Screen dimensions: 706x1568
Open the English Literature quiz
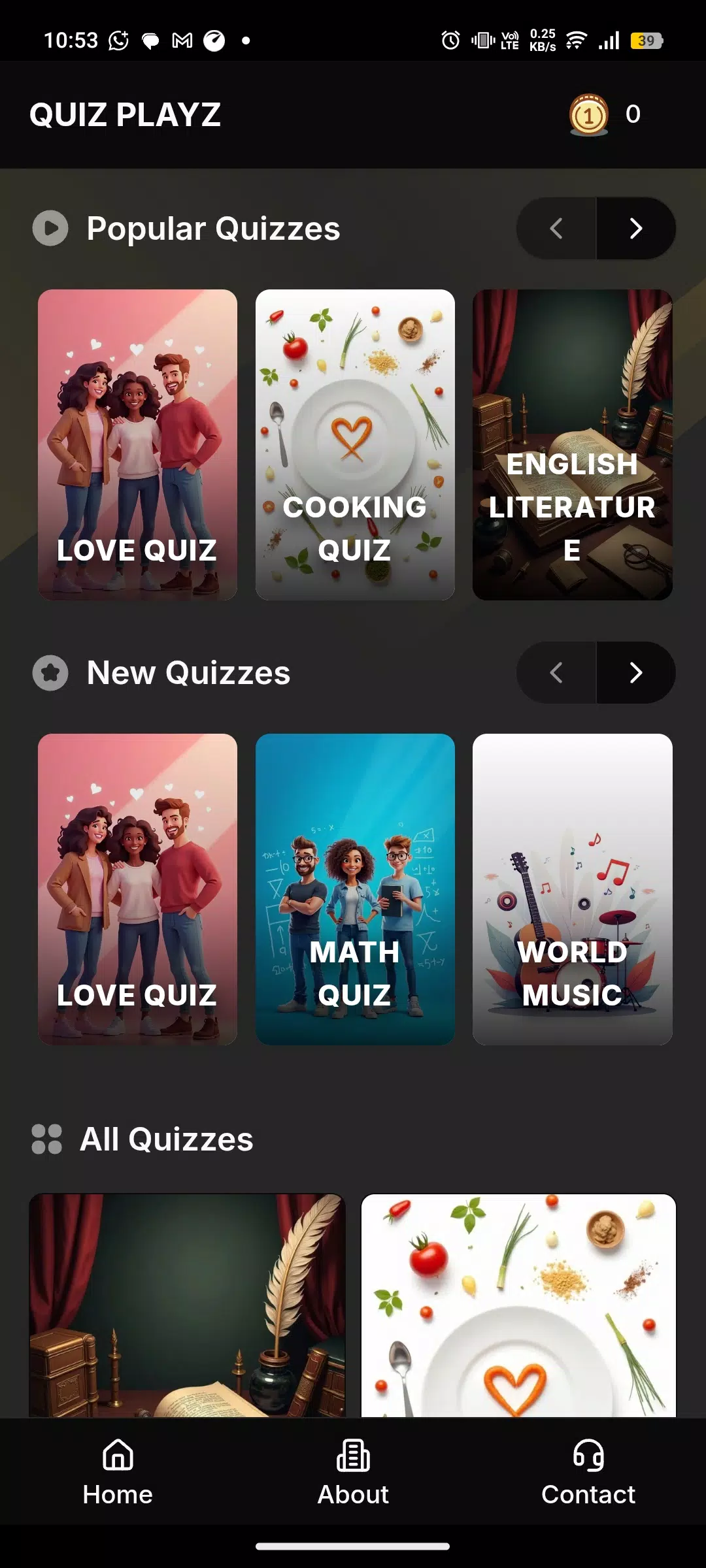[572, 444]
